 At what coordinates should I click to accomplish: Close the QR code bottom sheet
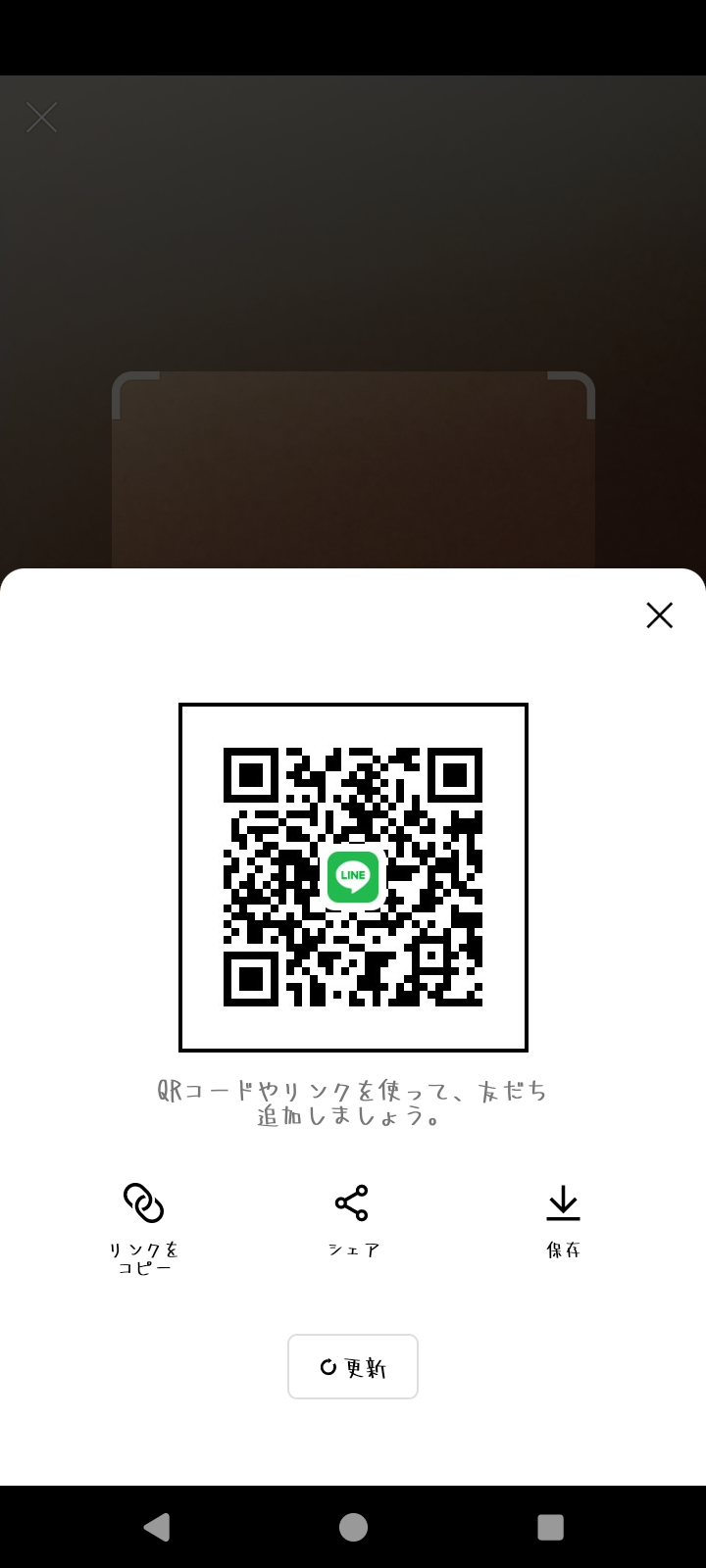pos(659,615)
